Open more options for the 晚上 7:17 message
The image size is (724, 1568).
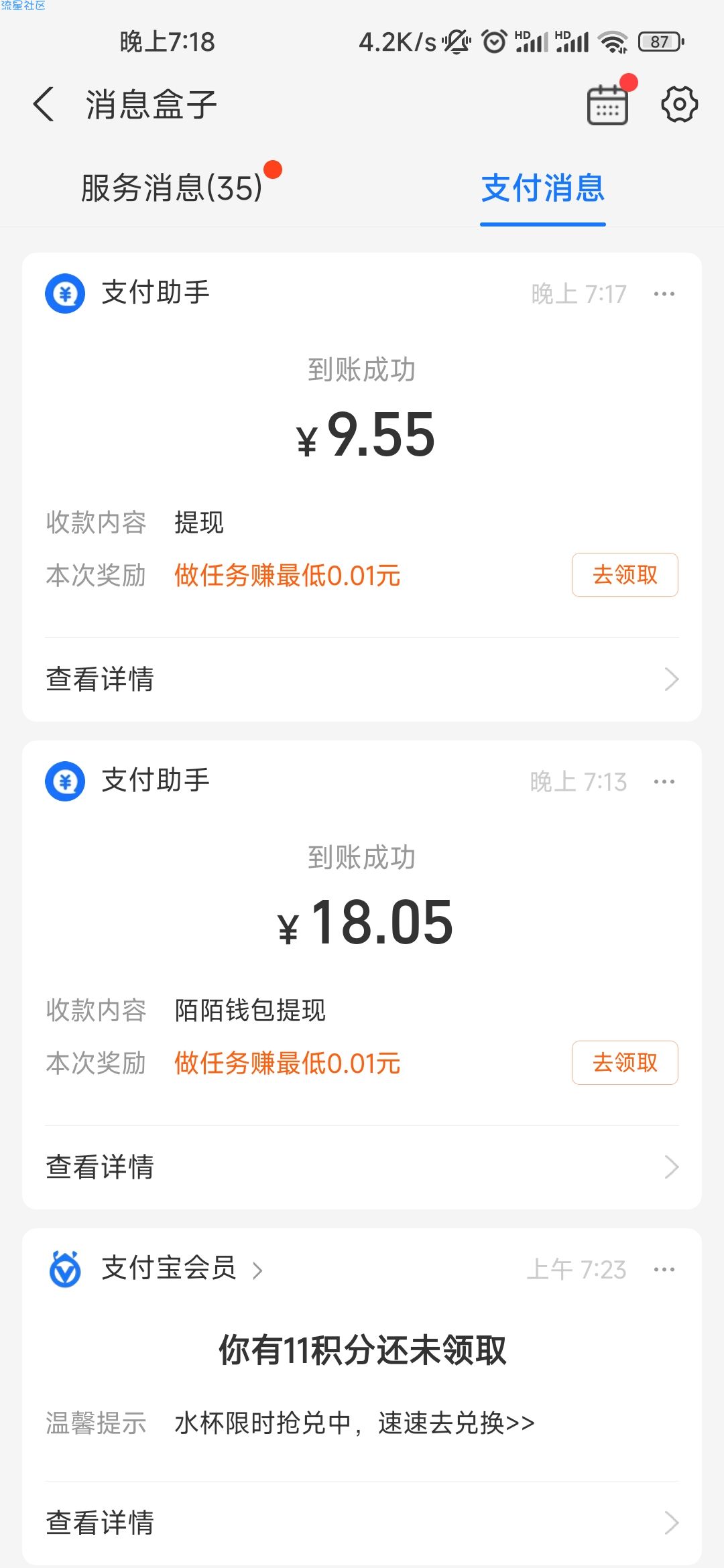[664, 293]
